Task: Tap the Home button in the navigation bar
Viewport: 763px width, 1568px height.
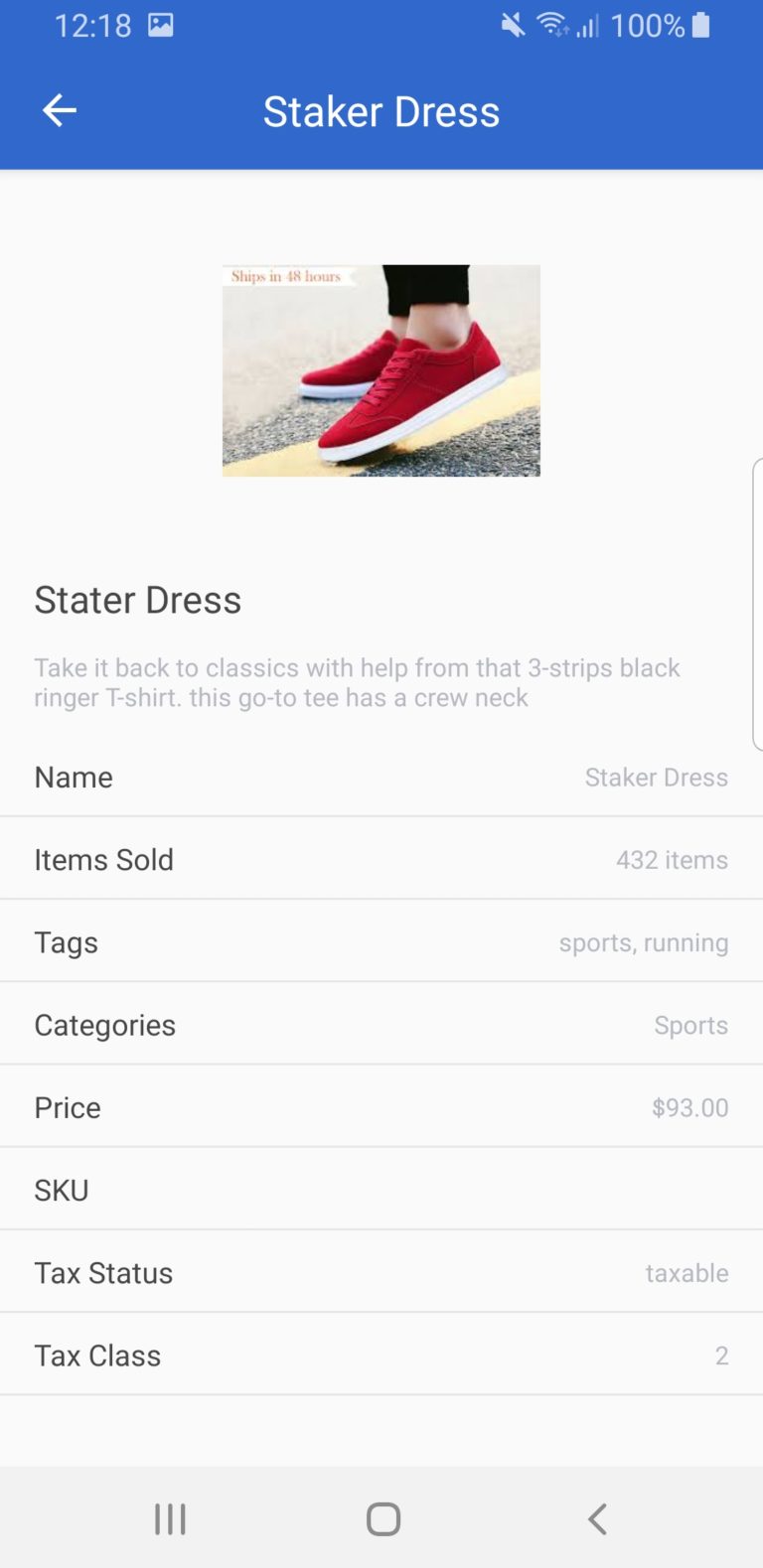Action: coord(381,1517)
